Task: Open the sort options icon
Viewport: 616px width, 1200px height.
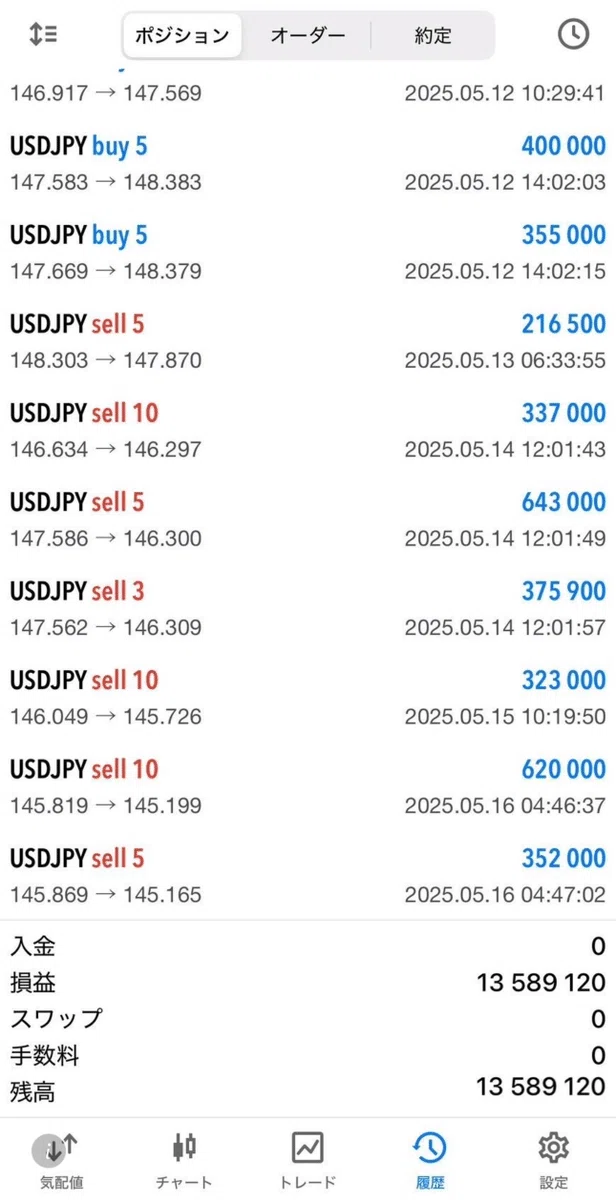Action: coord(43,34)
